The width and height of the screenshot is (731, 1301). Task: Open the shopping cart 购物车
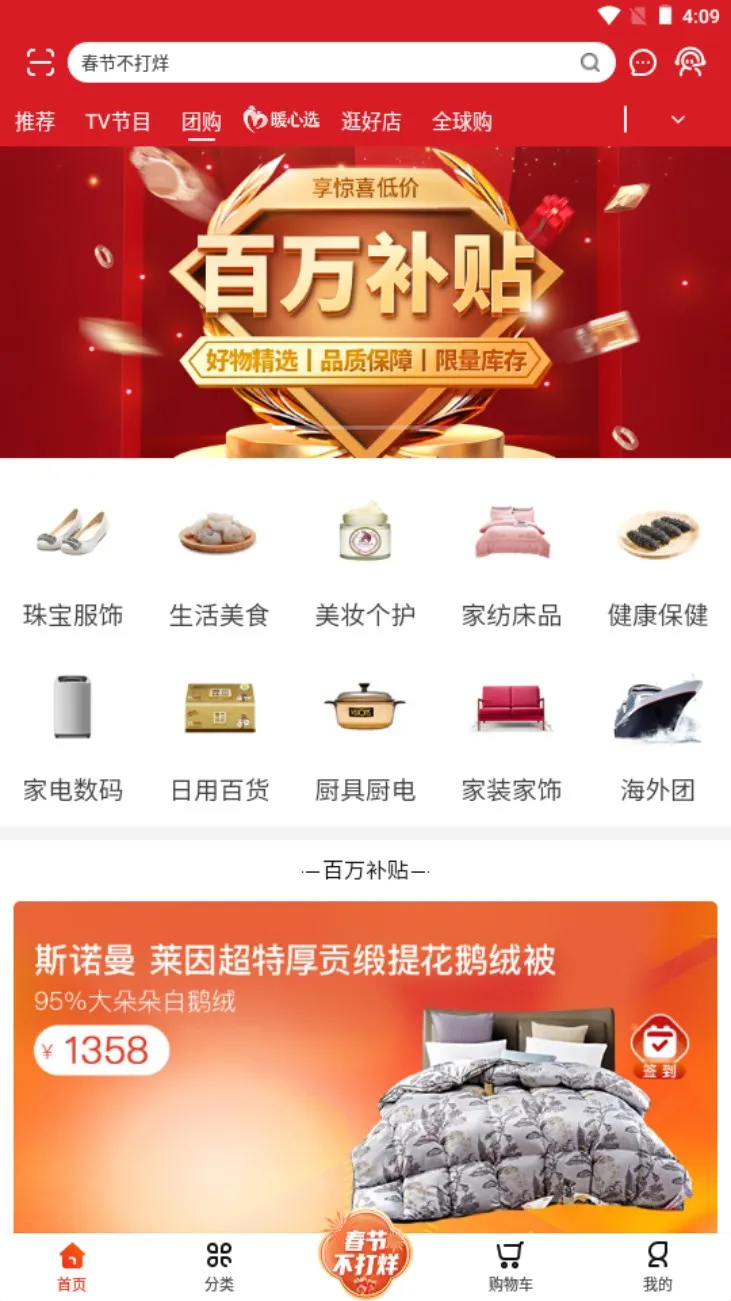pyautogui.click(x=509, y=1264)
